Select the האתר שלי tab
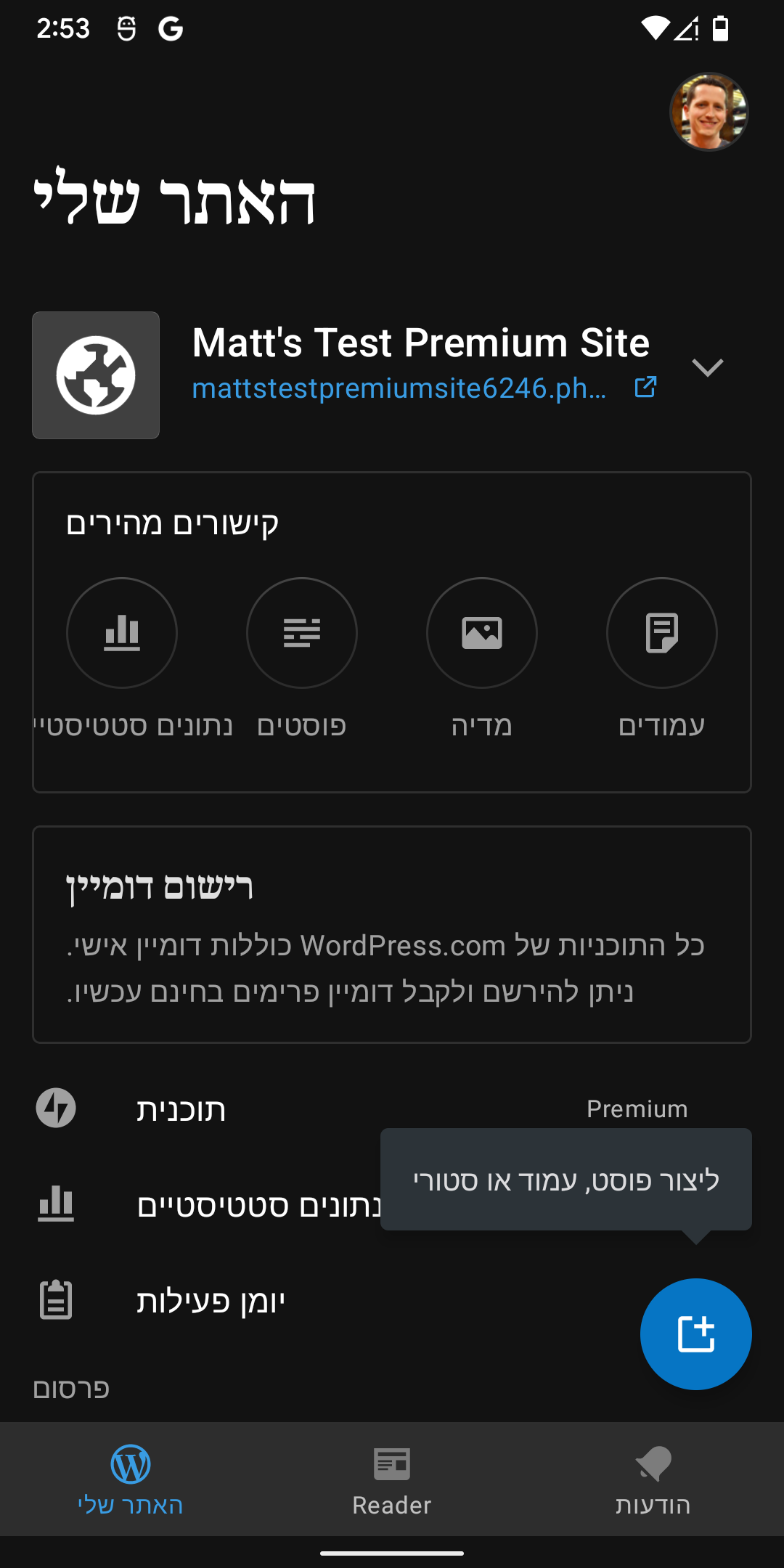 pyautogui.click(x=131, y=1479)
